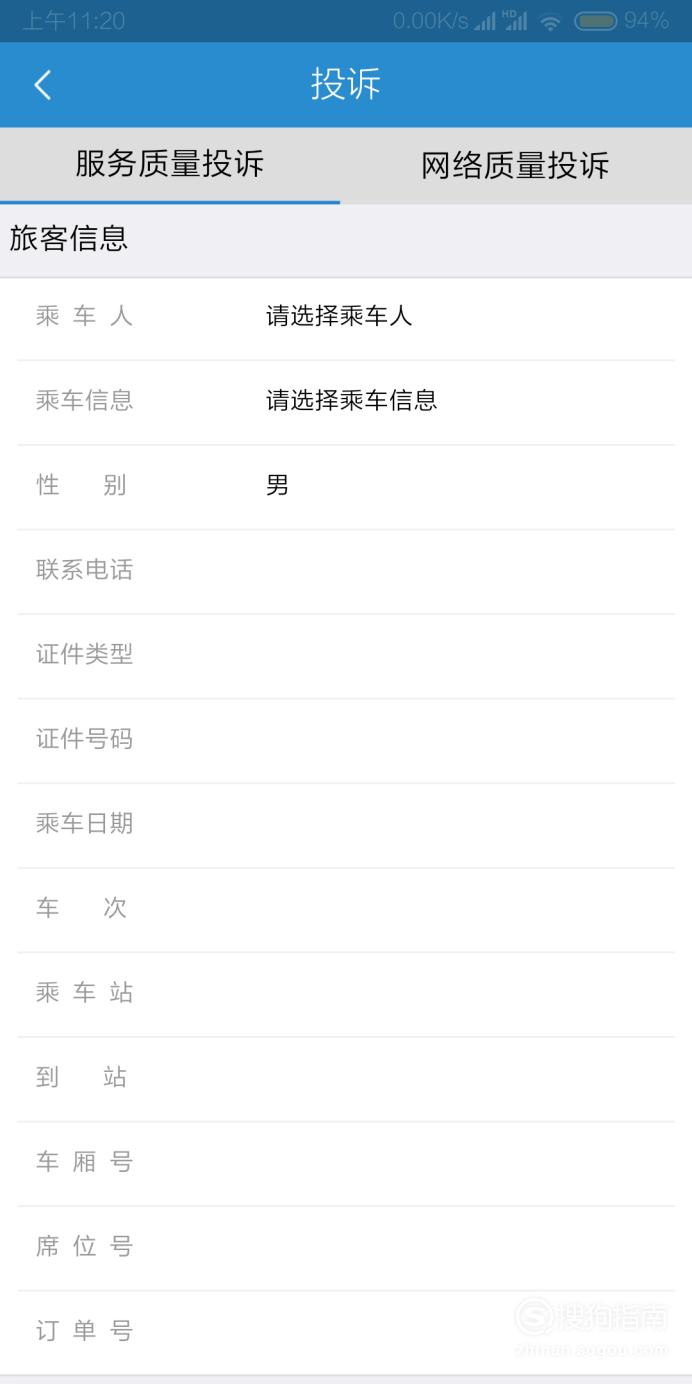Open the 请选择乘车信息 selector
Image resolution: width=692 pixels, height=1384 pixels.
(x=352, y=401)
